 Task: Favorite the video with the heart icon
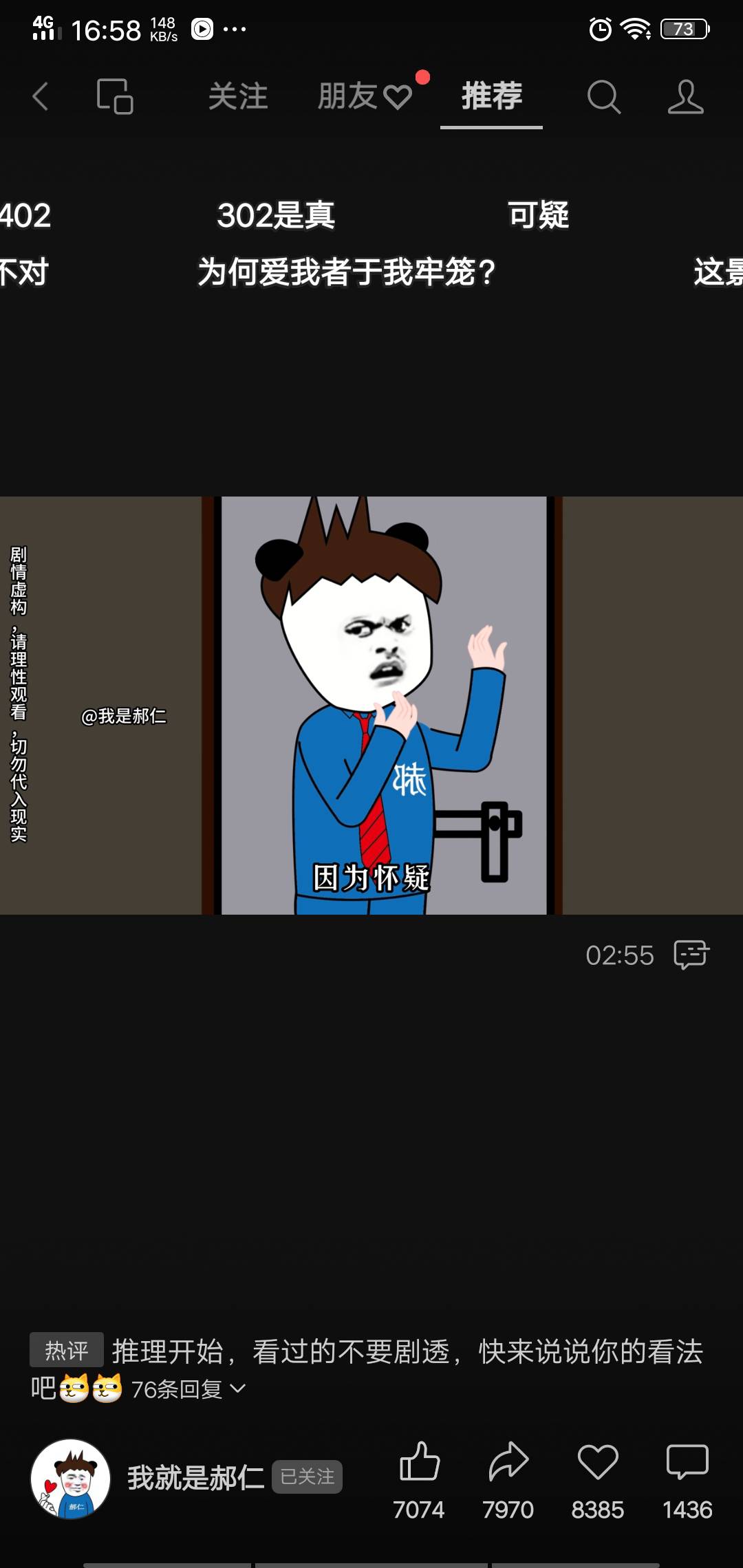click(x=597, y=1461)
